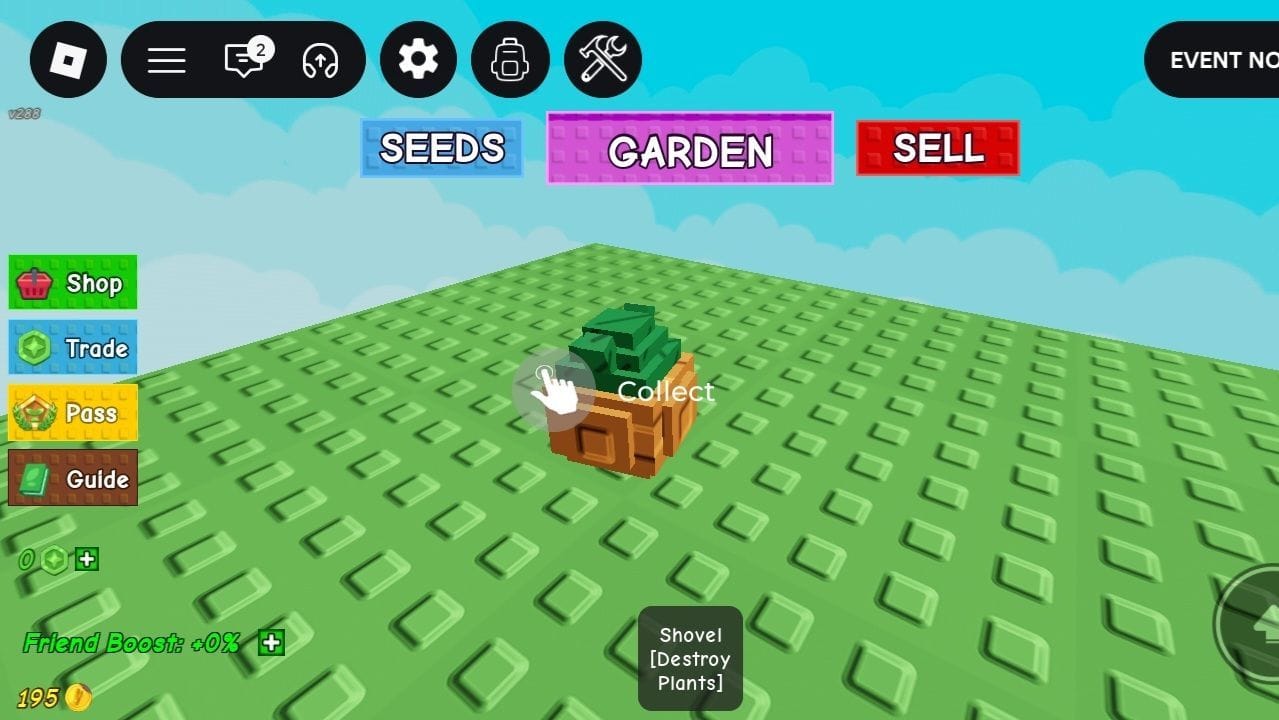Open the Roblox main menu logo
Viewport: 1279px width, 720px height.
[x=68, y=60]
